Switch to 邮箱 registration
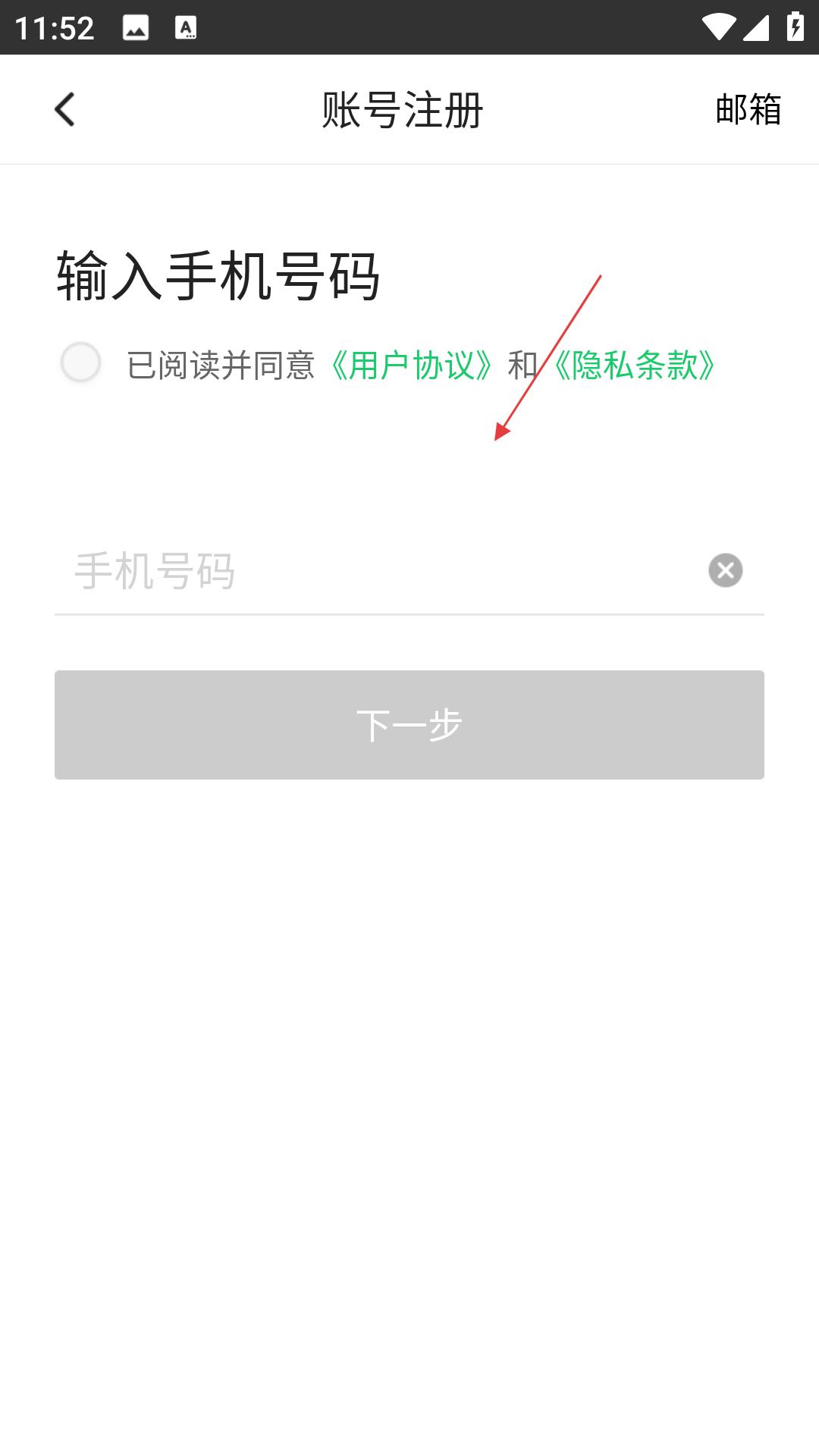This screenshot has height=1456, width=819. [748, 109]
